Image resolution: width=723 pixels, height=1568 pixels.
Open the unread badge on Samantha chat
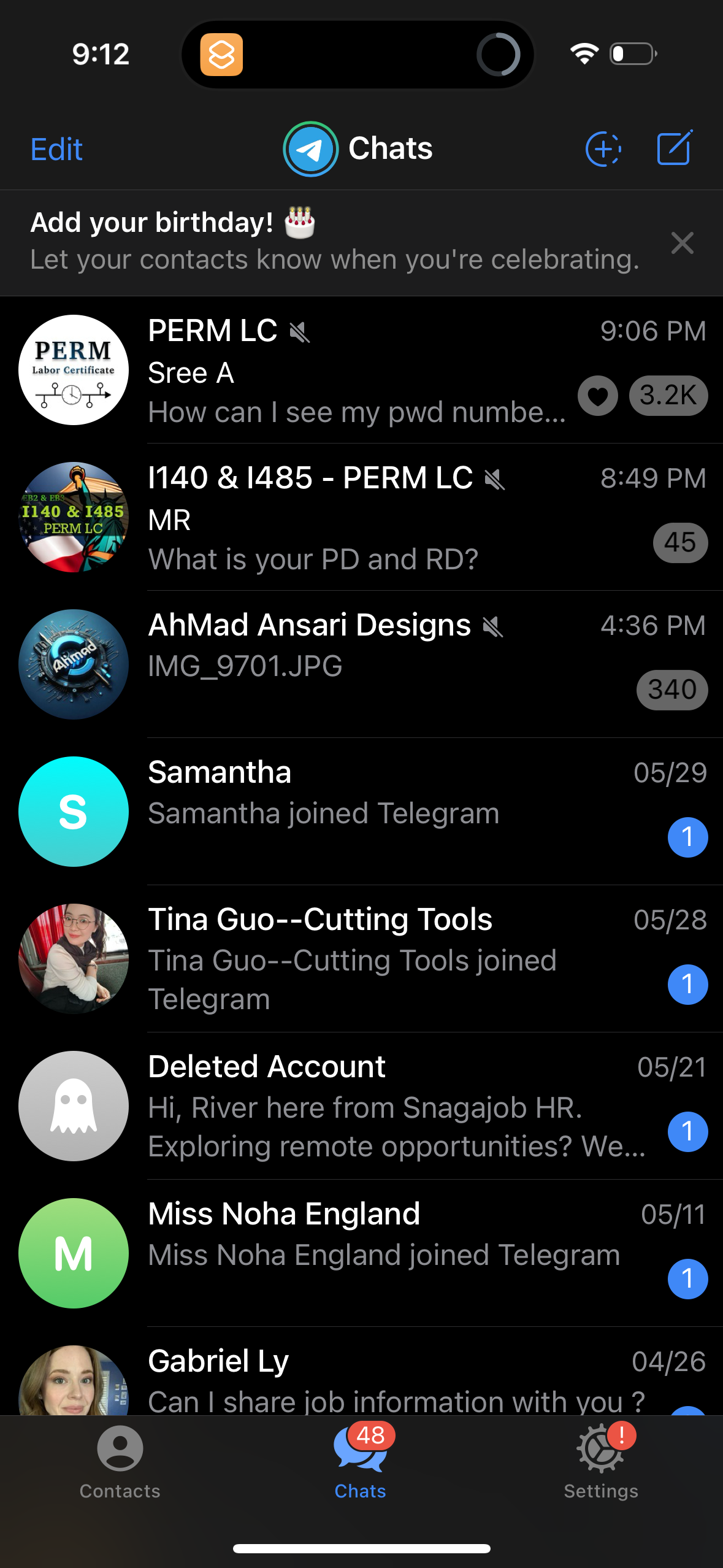(x=688, y=837)
